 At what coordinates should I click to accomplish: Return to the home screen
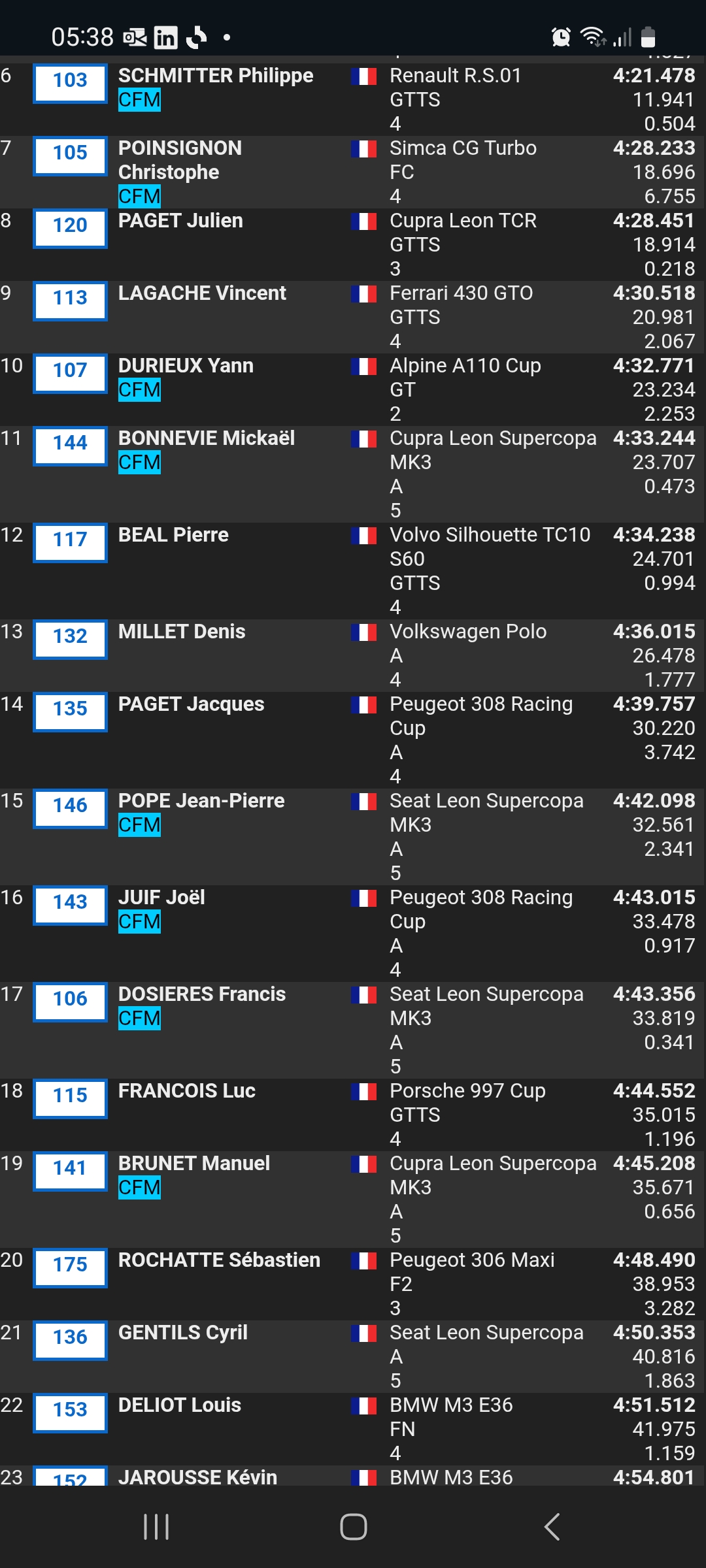[x=353, y=1527]
